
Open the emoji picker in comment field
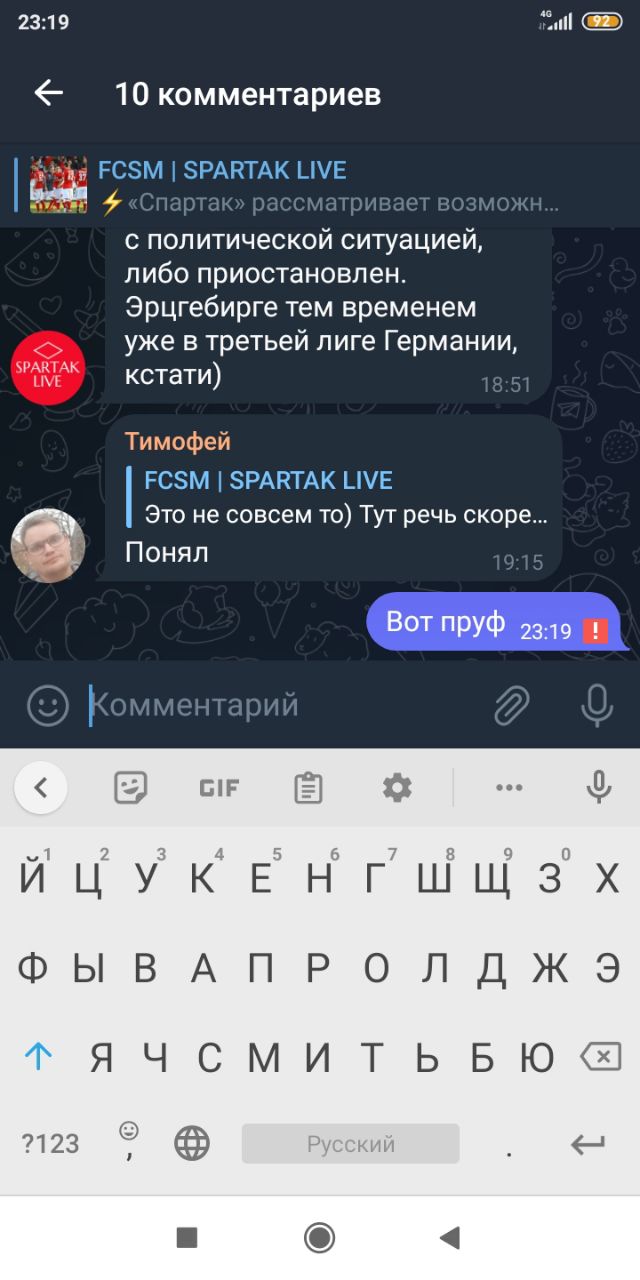tap(47, 705)
